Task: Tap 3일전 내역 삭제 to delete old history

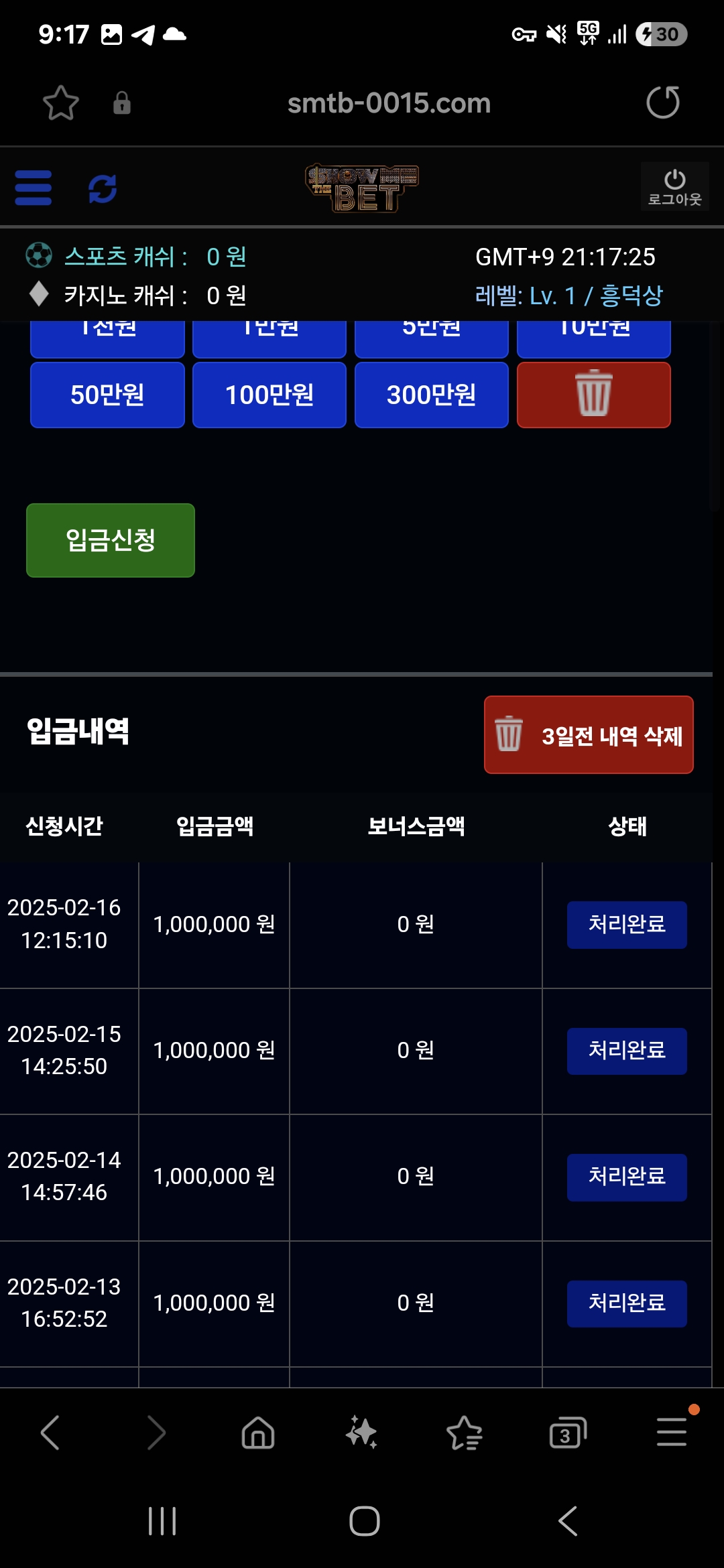Action: (589, 735)
